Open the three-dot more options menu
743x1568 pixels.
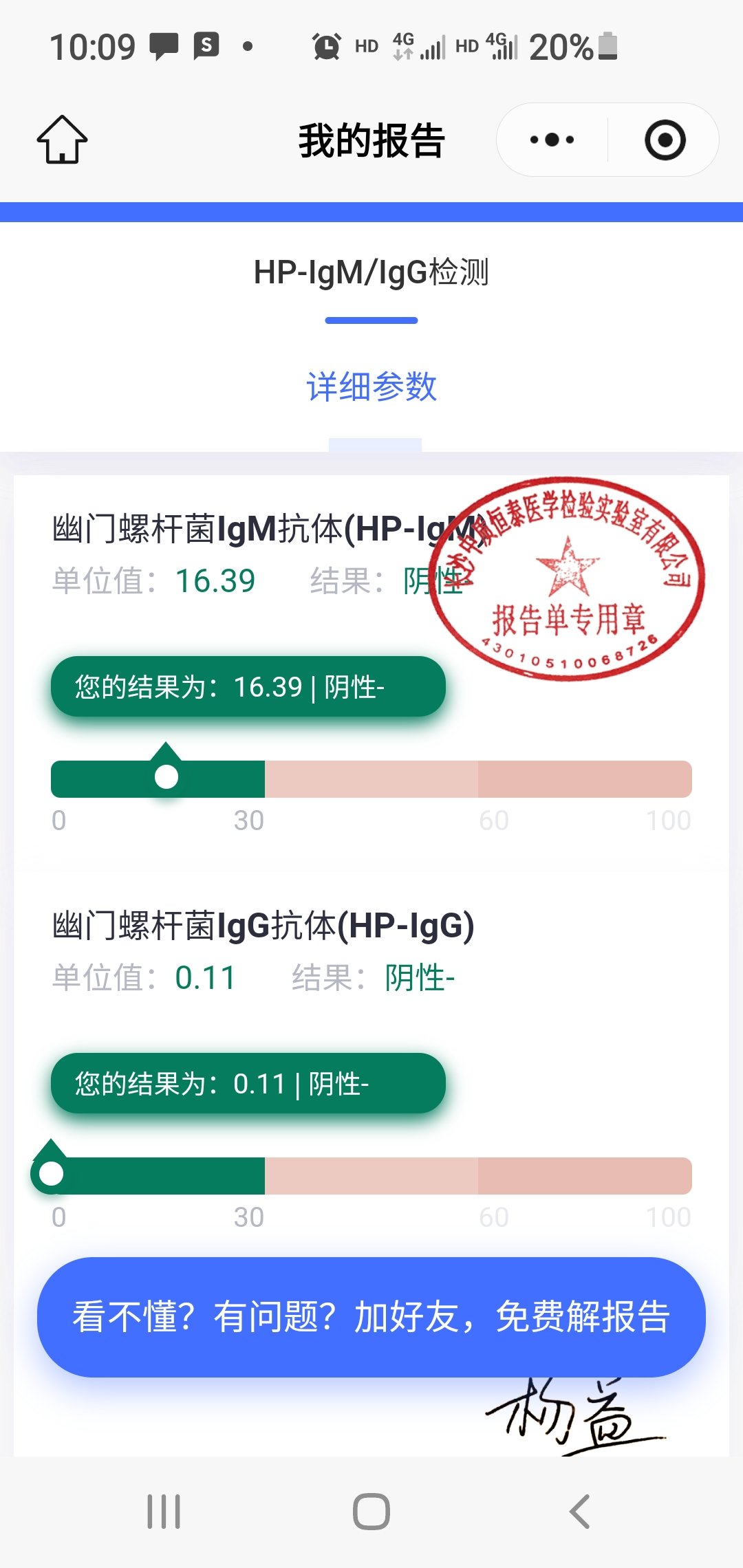pos(552,140)
